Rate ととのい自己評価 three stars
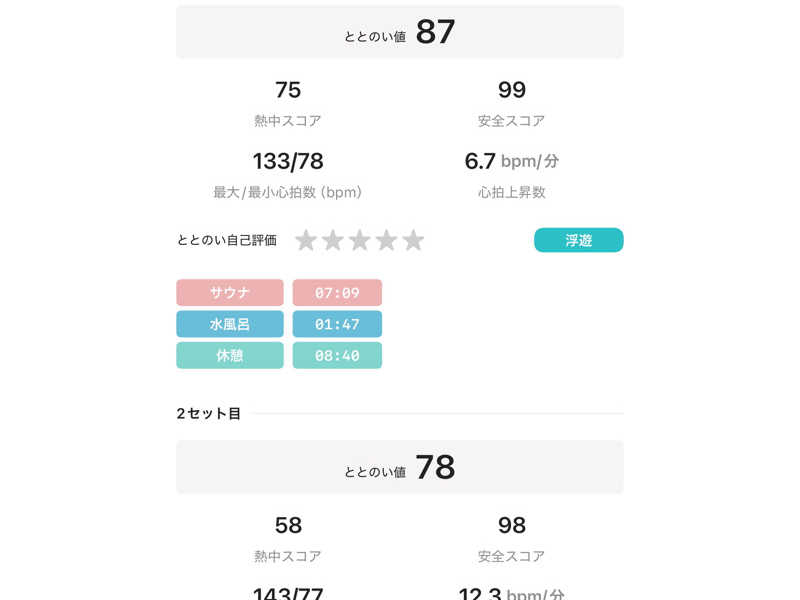800x600 pixels. pos(360,240)
